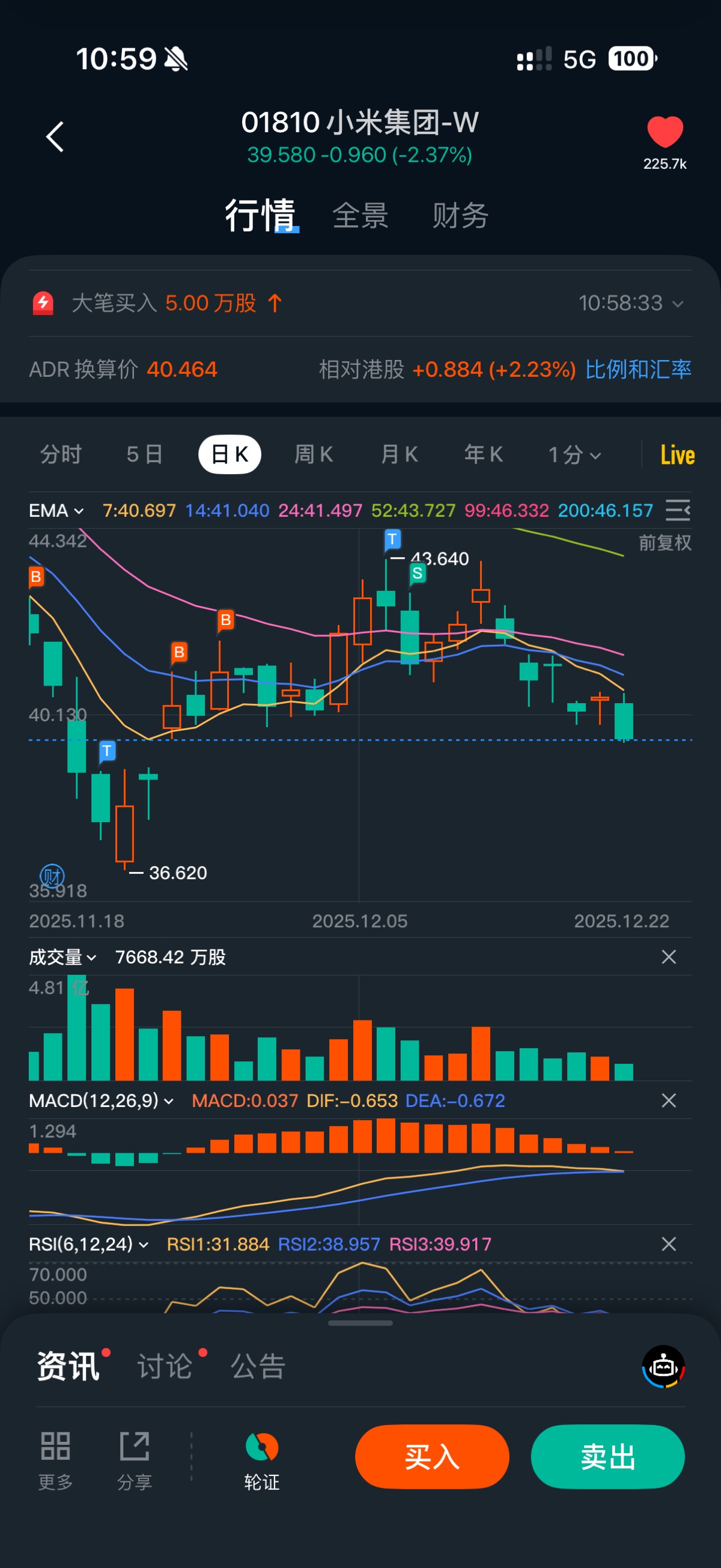The image size is (721, 1568).
Task: Open the EMA indicator dropdown
Action: point(56,511)
